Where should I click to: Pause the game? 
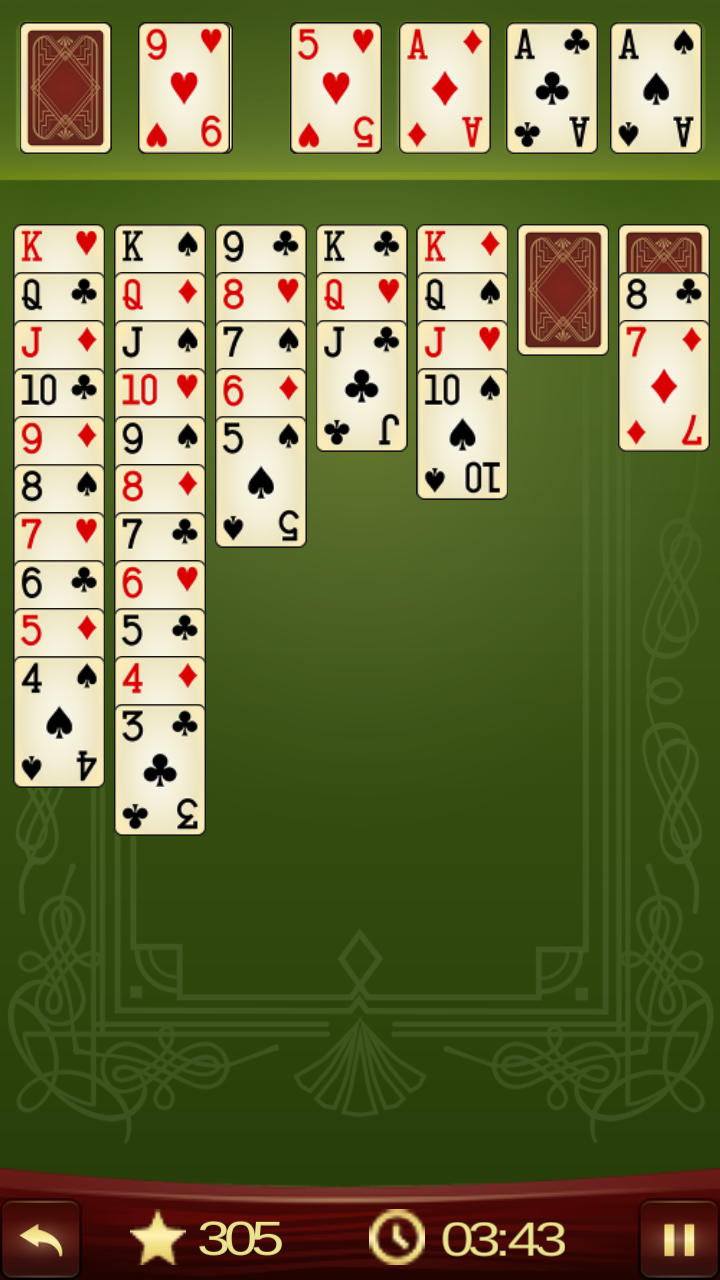coord(678,1240)
